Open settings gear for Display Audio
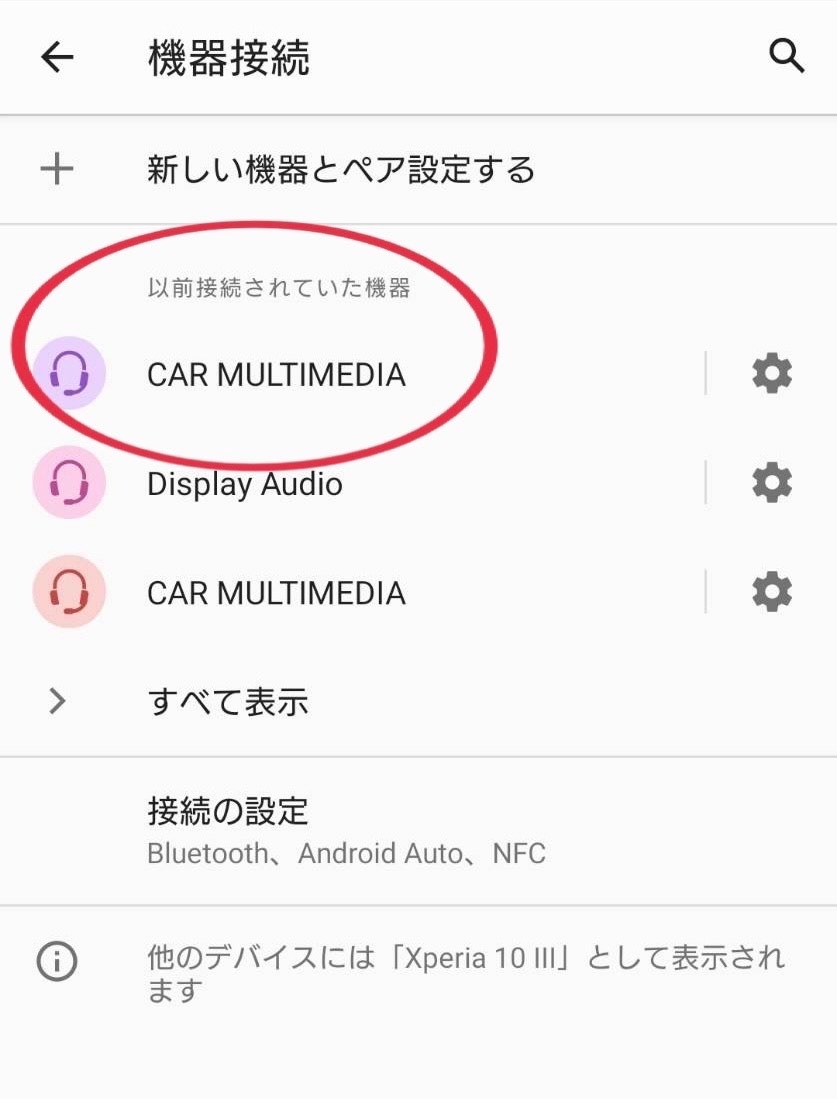Image resolution: width=837 pixels, height=1099 pixels. point(771,484)
